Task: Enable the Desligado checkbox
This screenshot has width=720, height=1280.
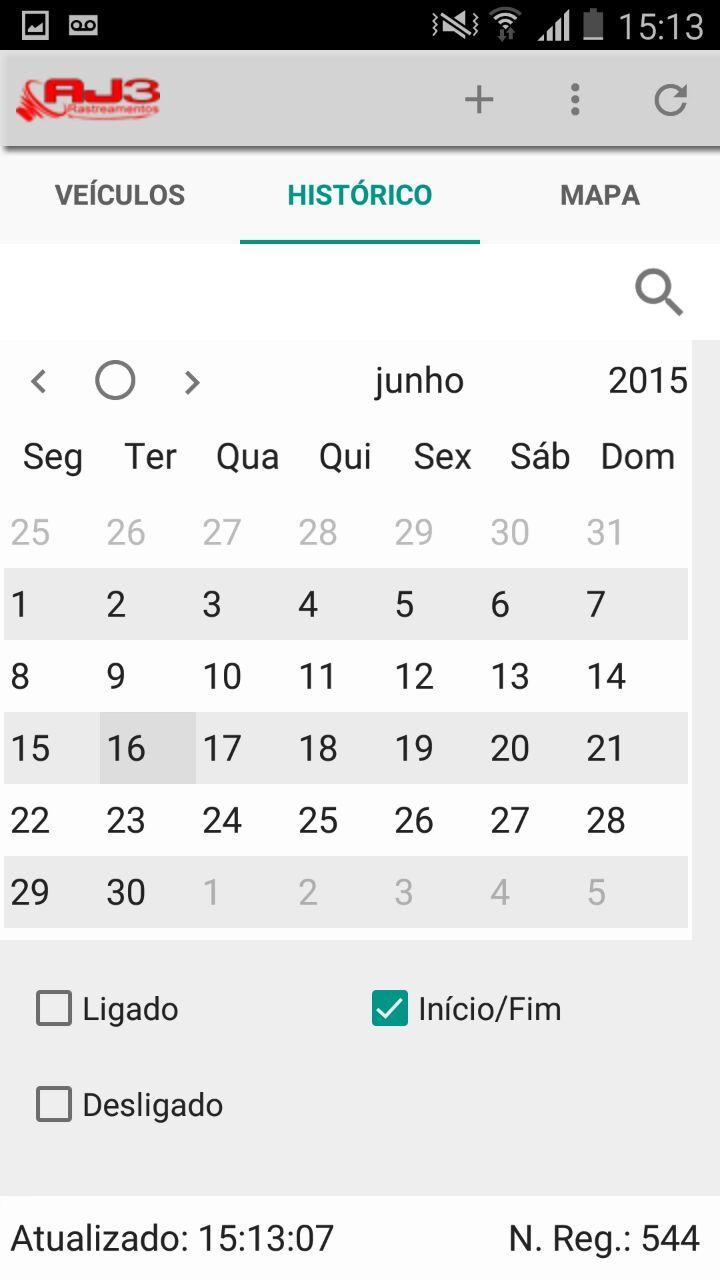Action: tap(53, 1104)
